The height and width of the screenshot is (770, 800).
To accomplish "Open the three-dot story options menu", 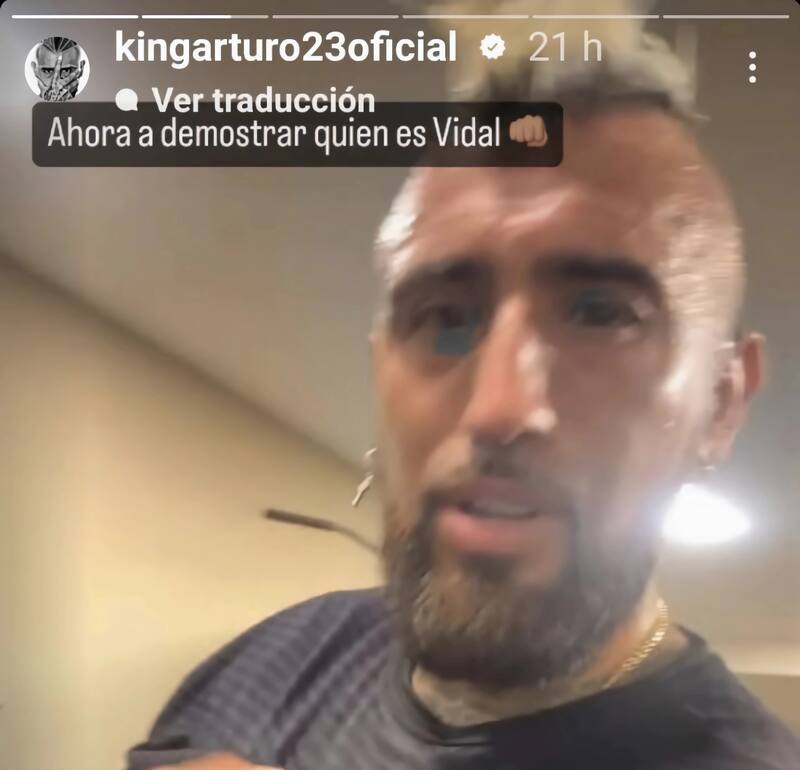I will pyautogui.click(x=752, y=67).
